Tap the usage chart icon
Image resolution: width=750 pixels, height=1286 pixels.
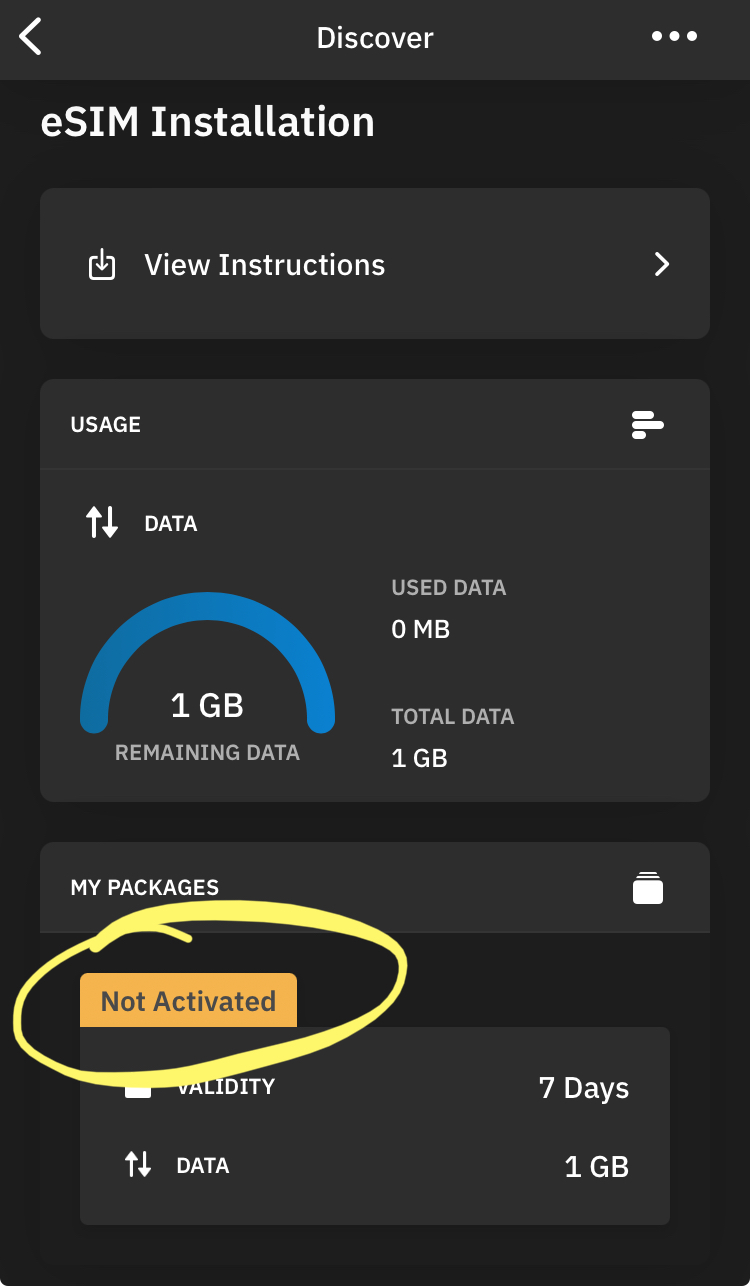(x=648, y=425)
